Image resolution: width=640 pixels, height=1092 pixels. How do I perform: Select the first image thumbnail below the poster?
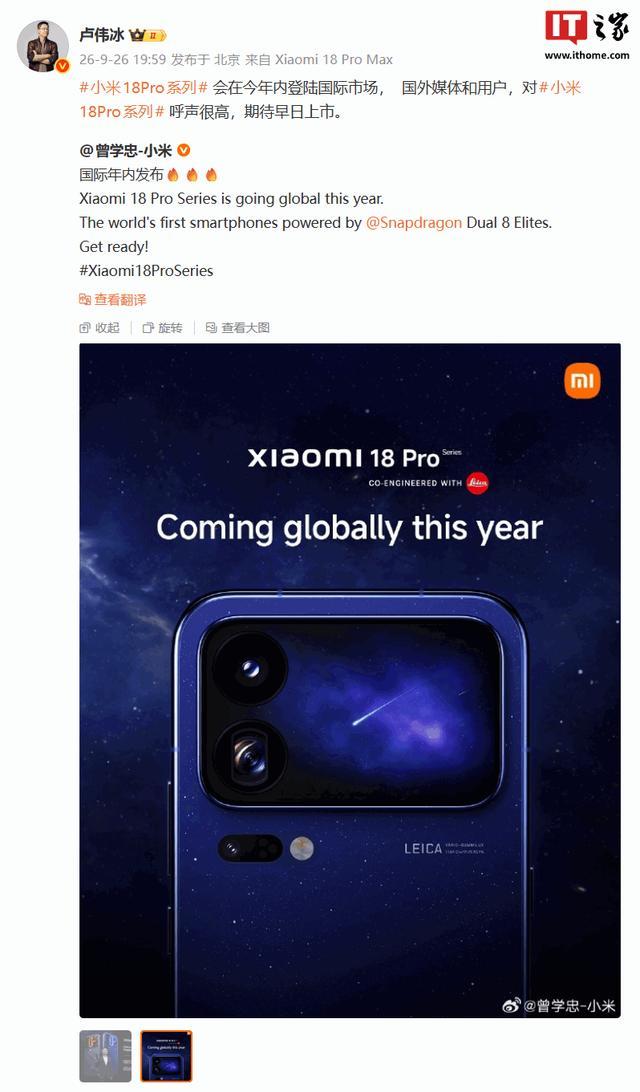click(x=105, y=1056)
